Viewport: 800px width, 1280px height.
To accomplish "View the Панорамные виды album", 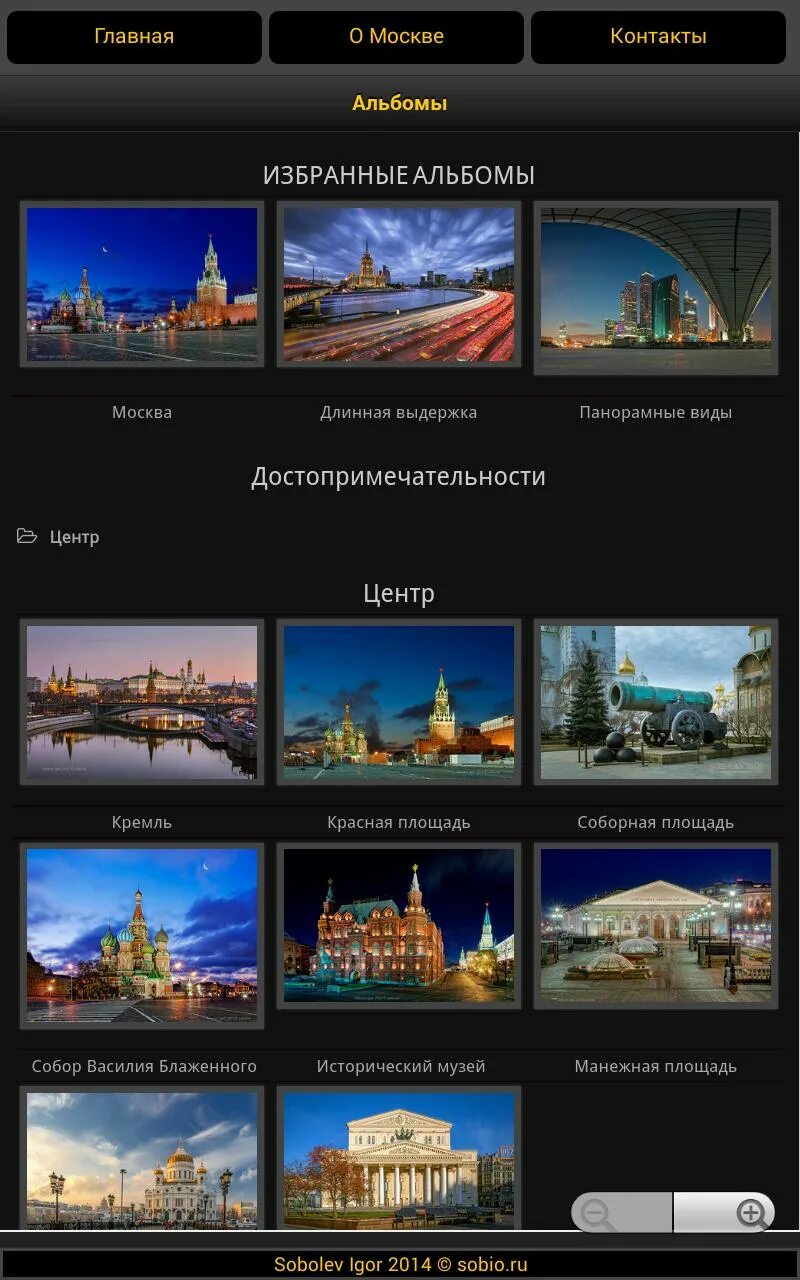I will point(656,288).
